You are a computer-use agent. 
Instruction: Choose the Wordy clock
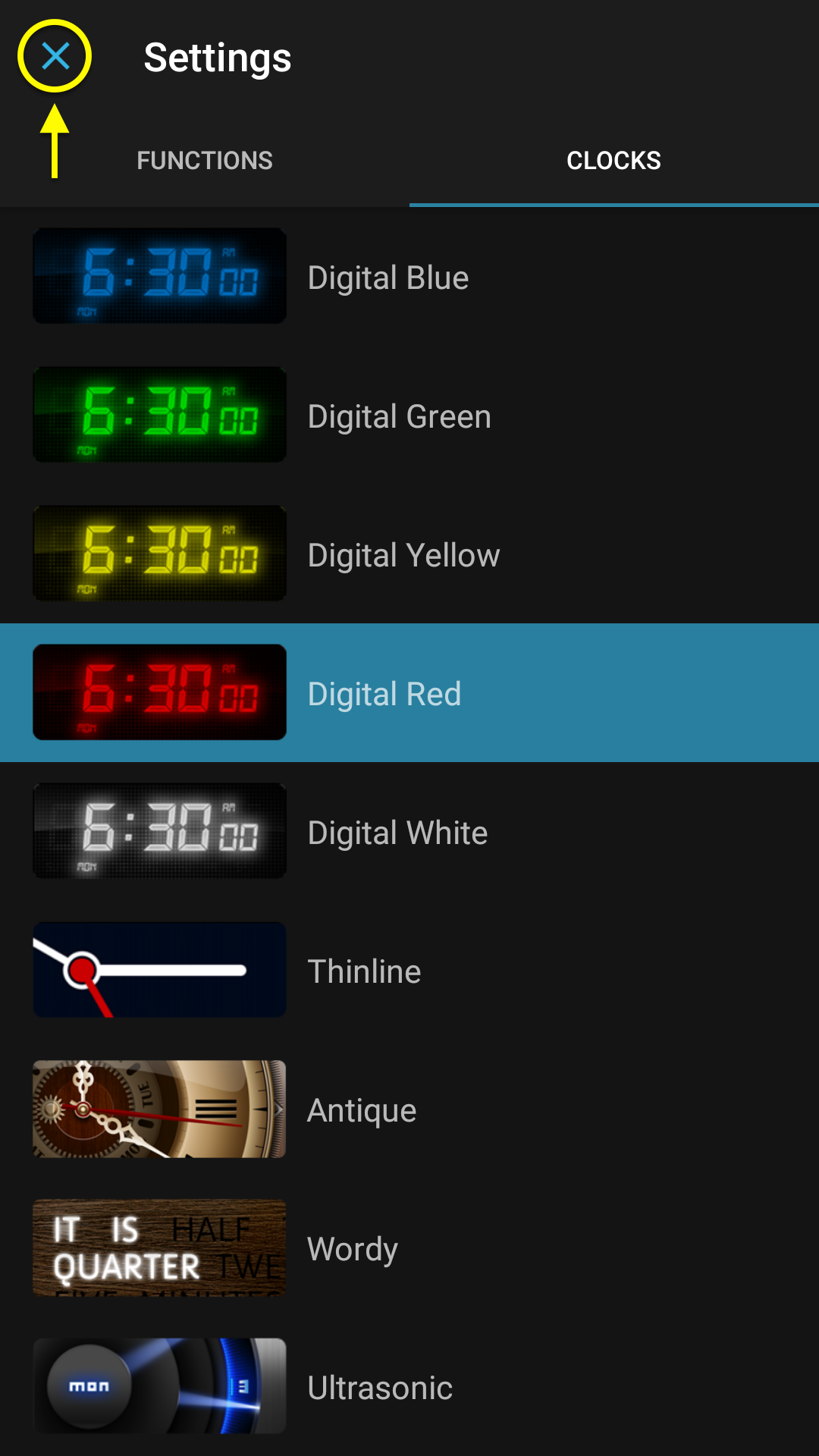click(409, 1248)
